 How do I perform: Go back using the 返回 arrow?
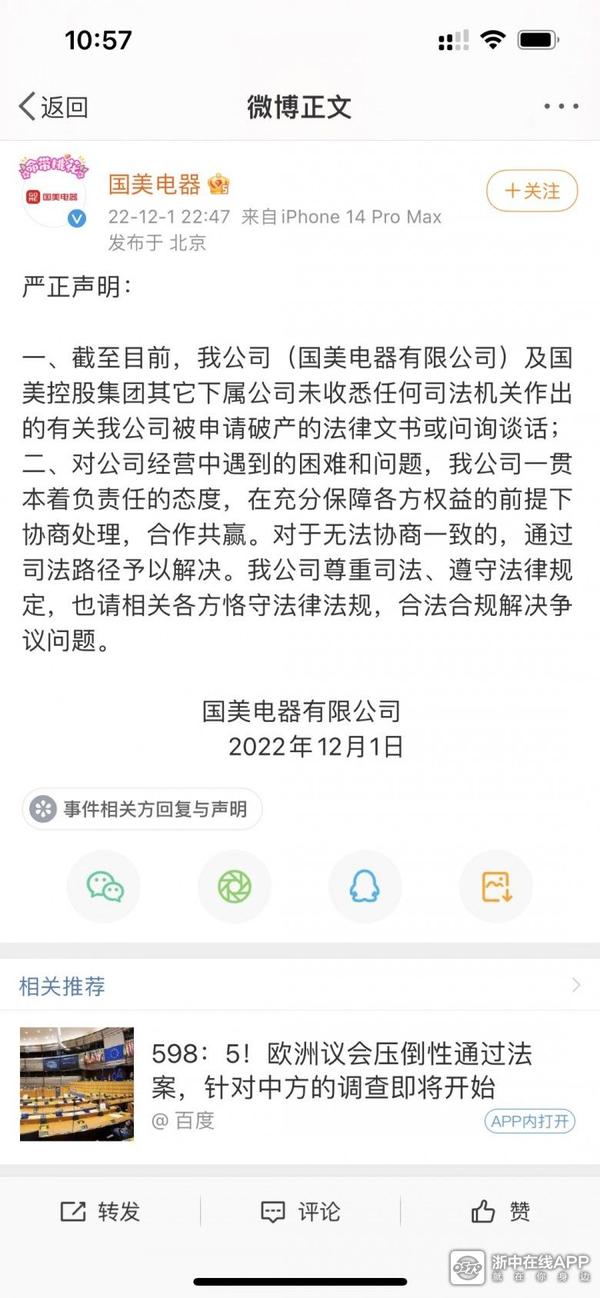53,107
